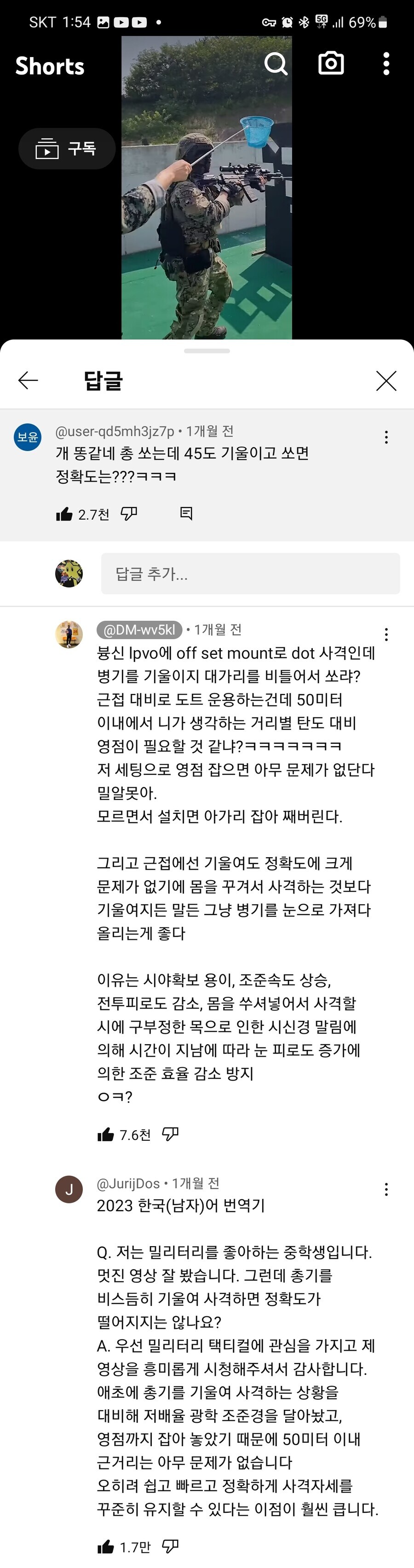Close the 답글 replies panel

coord(386,381)
